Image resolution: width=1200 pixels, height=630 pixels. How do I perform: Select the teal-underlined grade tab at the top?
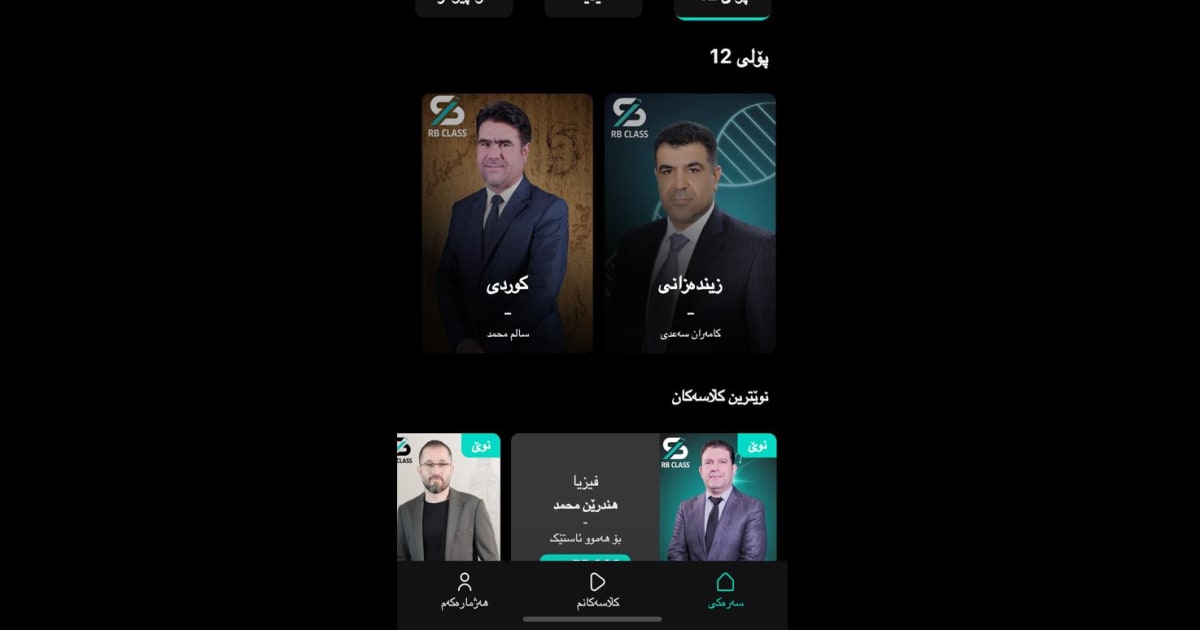click(722, 8)
